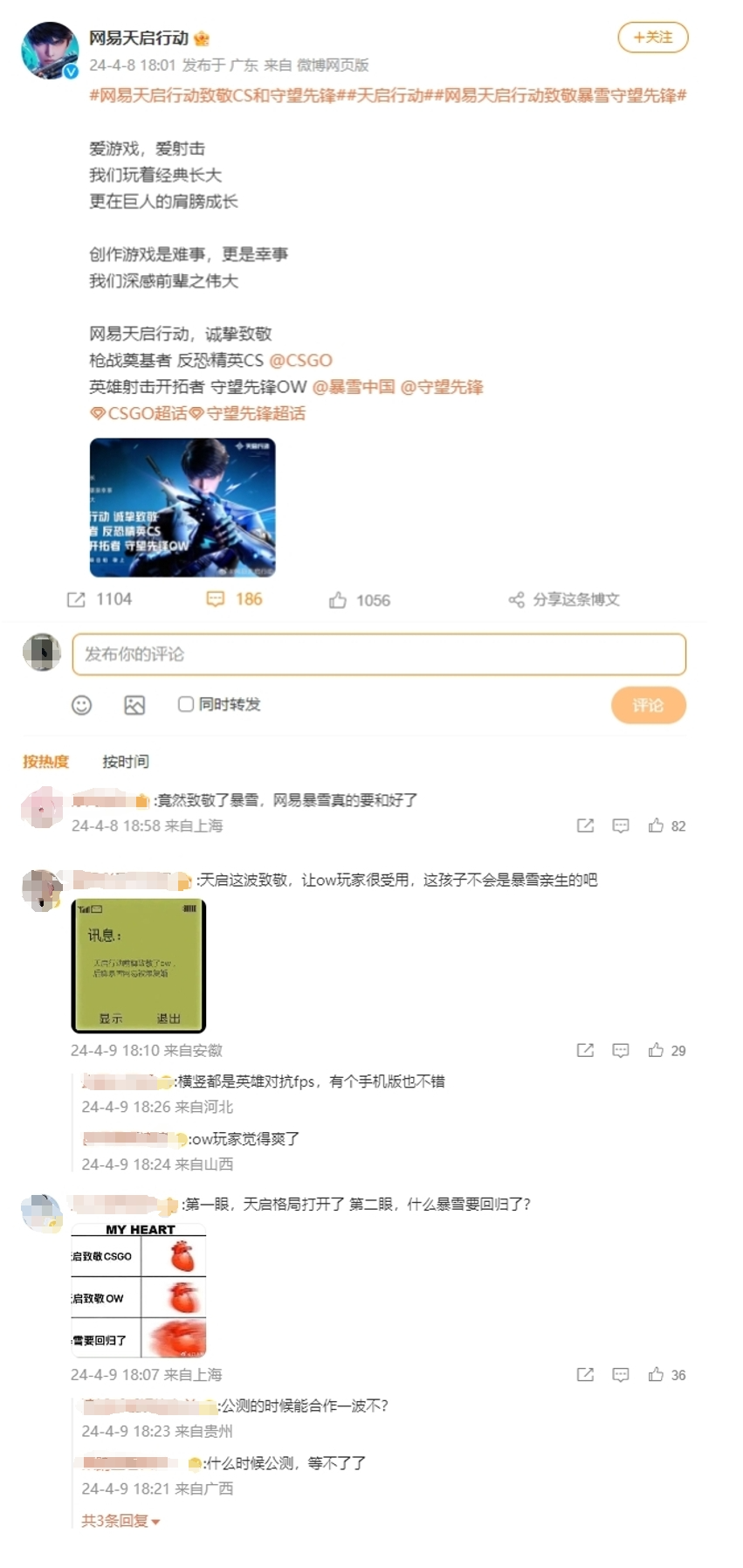Like the post via thumbs-up icon
Image resolution: width=743 pixels, height=1568 pixels.
coord(339,599)
